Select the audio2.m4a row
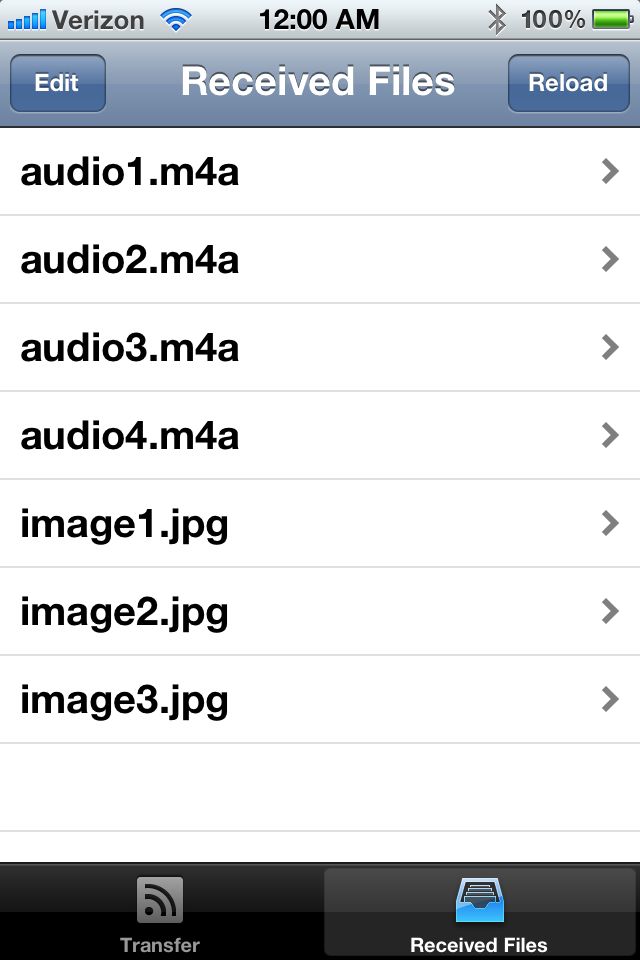The image size is (640, 960). click(320, 260)
